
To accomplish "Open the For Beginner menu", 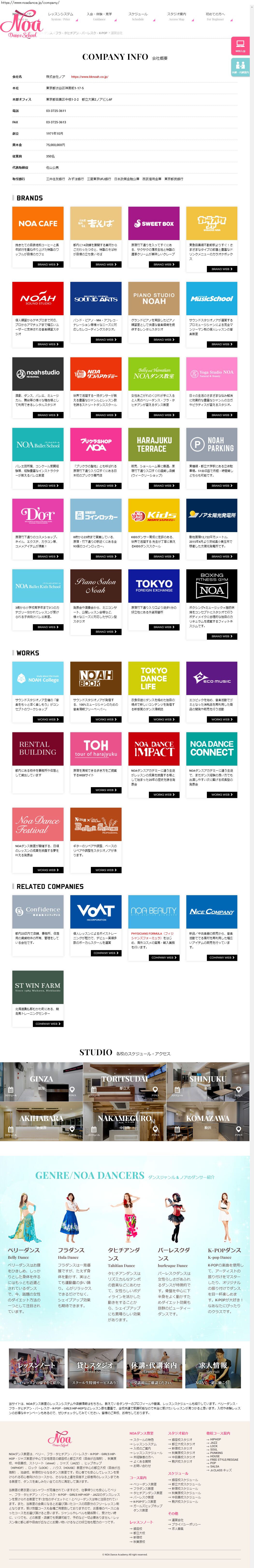I will pyautogui.click(x=215, y=16).
